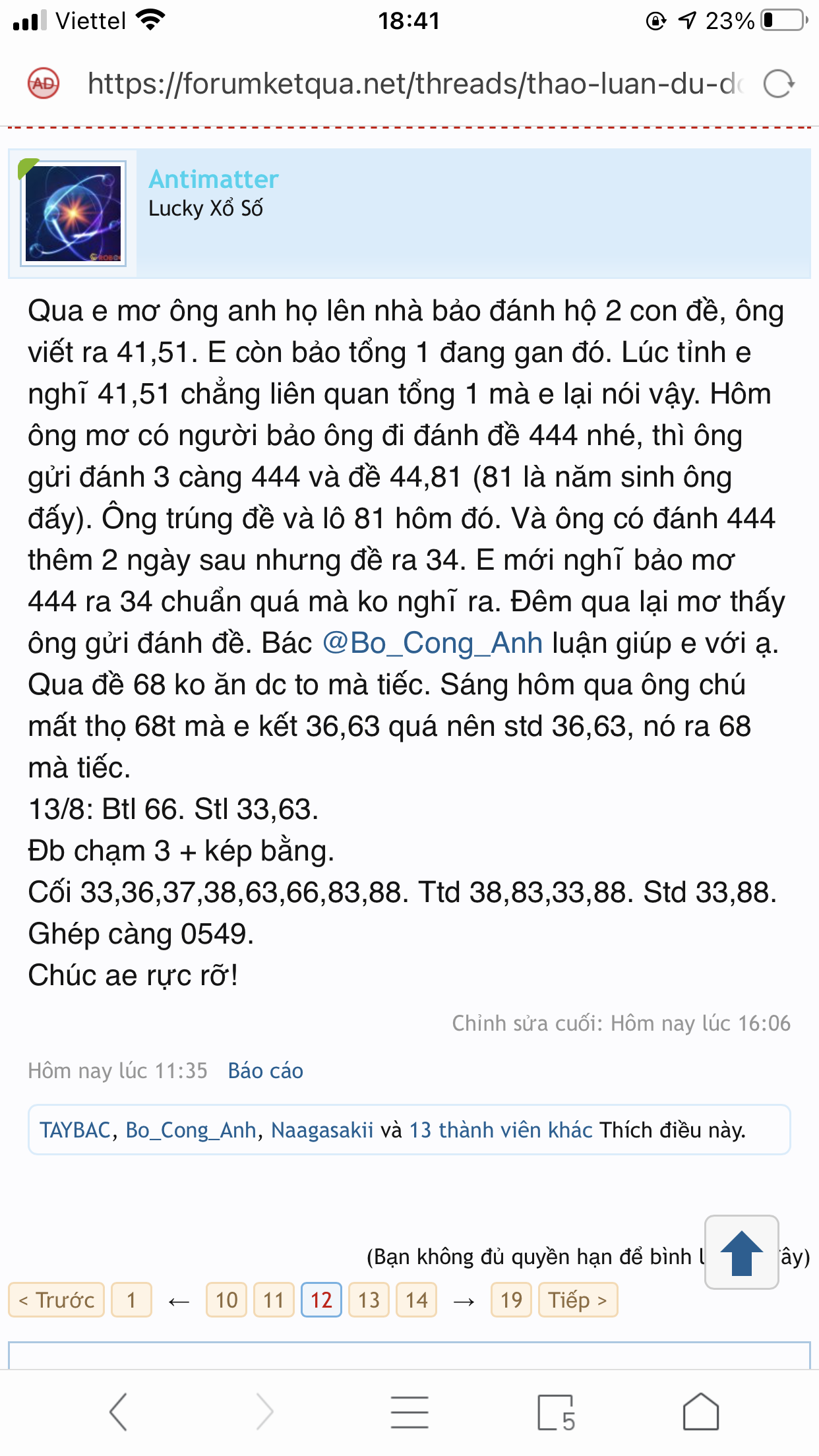The height and width of the screenshot is (1456, 819).
Task: Select page 13
Action: pyautogui.click(x=369, y=1300)
